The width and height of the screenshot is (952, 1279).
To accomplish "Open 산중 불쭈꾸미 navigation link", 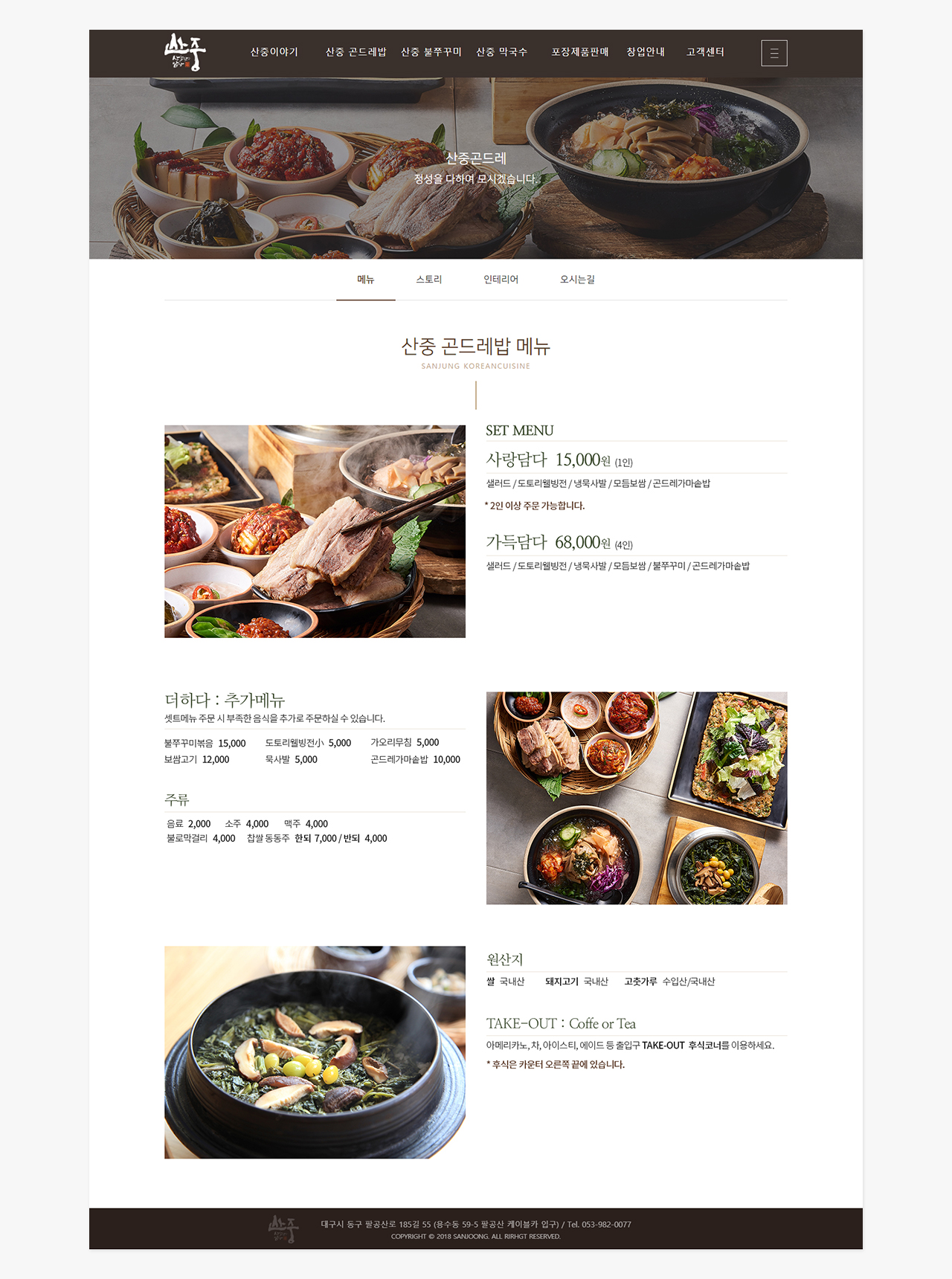I will pyautogui.click(x=431, y=52).
